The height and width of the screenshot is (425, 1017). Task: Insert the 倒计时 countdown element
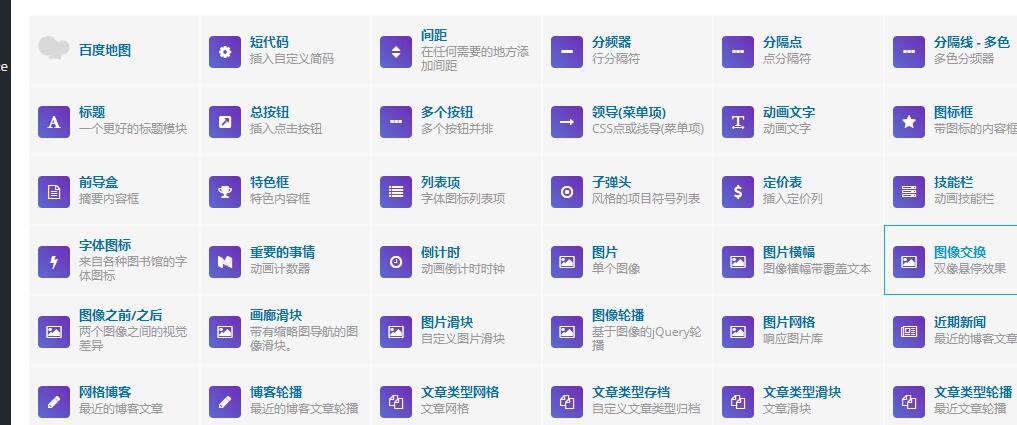tap(440, 252)
